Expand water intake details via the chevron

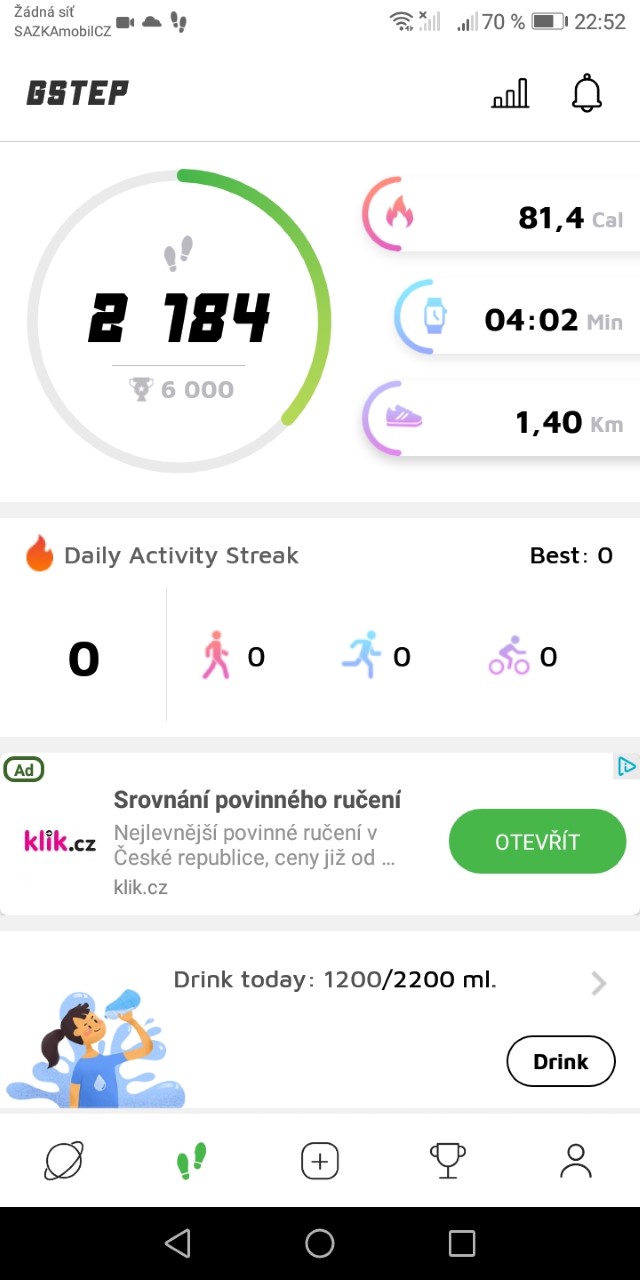pos(599,983)
